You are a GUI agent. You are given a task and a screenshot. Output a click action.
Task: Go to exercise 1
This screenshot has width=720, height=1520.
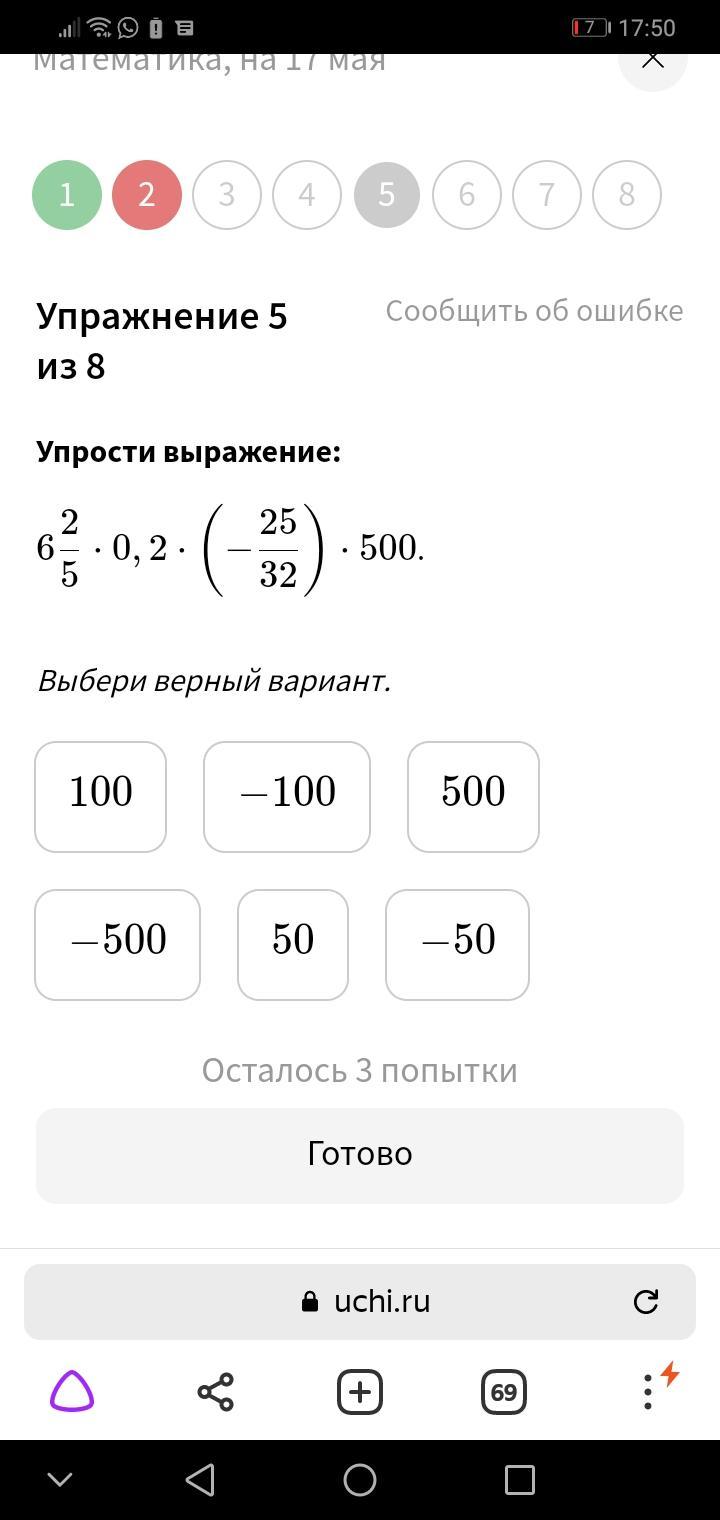tap(67, 195)
